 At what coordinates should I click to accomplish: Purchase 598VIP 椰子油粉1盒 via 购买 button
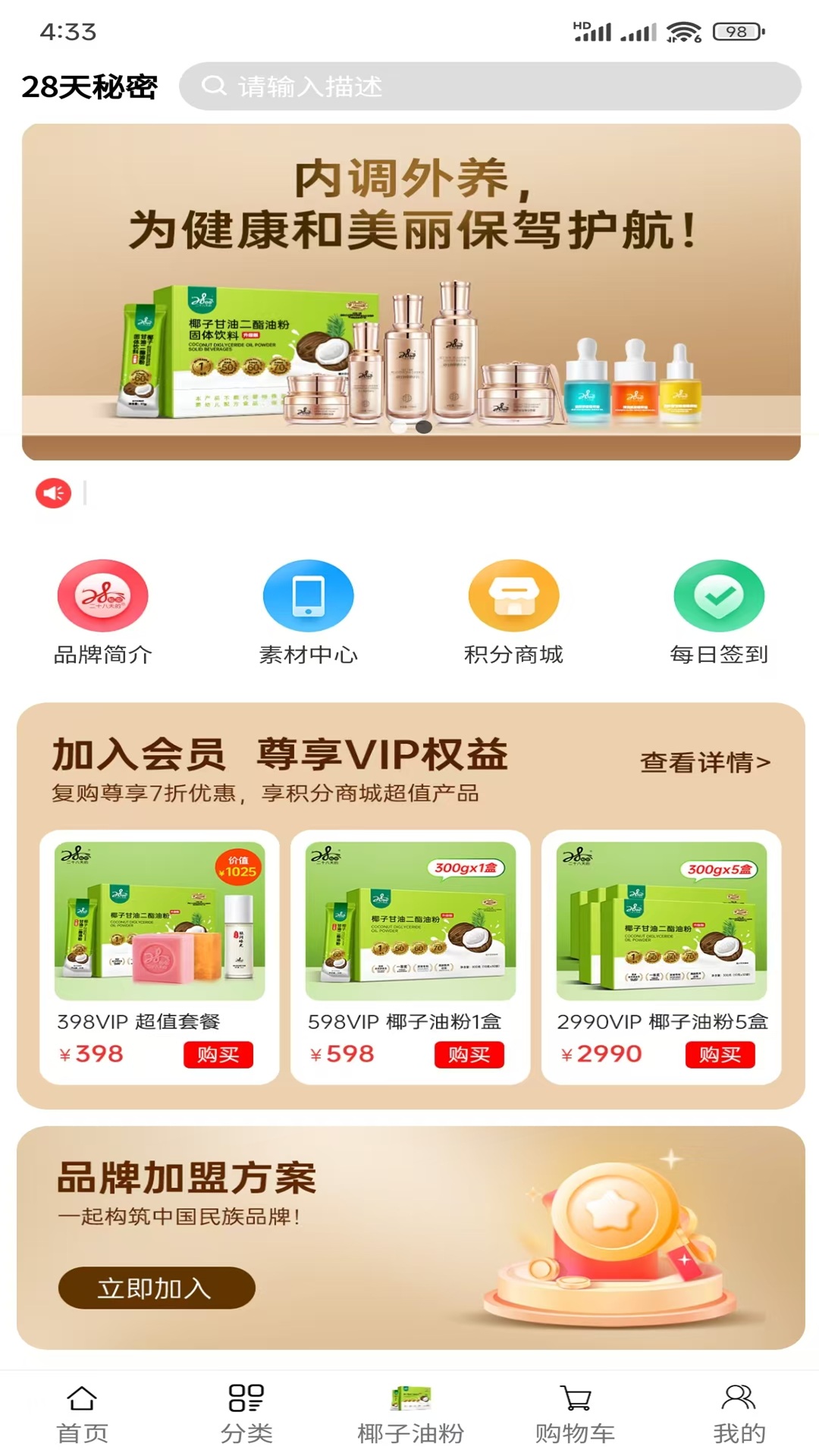coord(470,1054)
